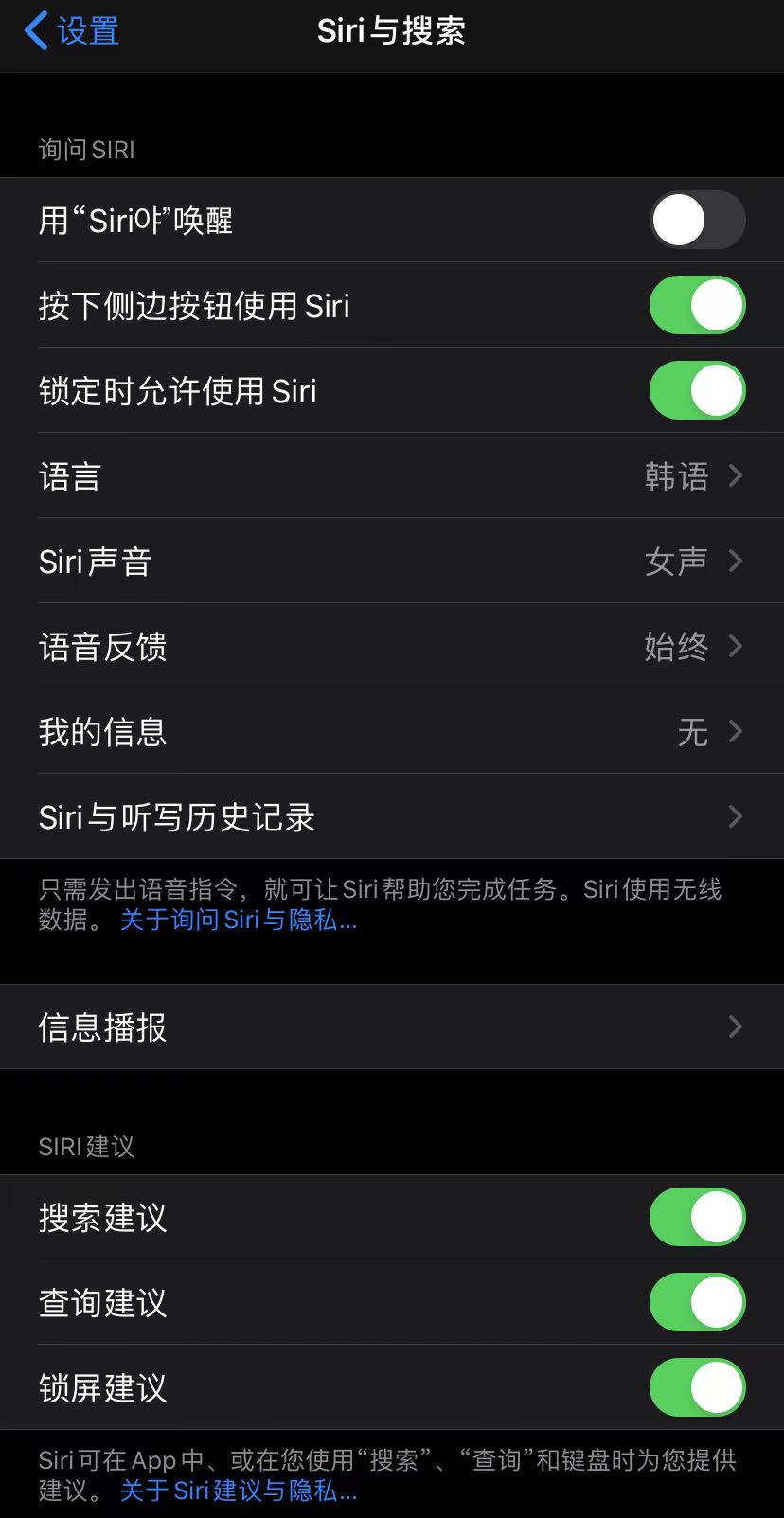784x1518 pixels.
Task: Disable 按下侧边按钮使用 Siri
Action: (x=697, y=305)
